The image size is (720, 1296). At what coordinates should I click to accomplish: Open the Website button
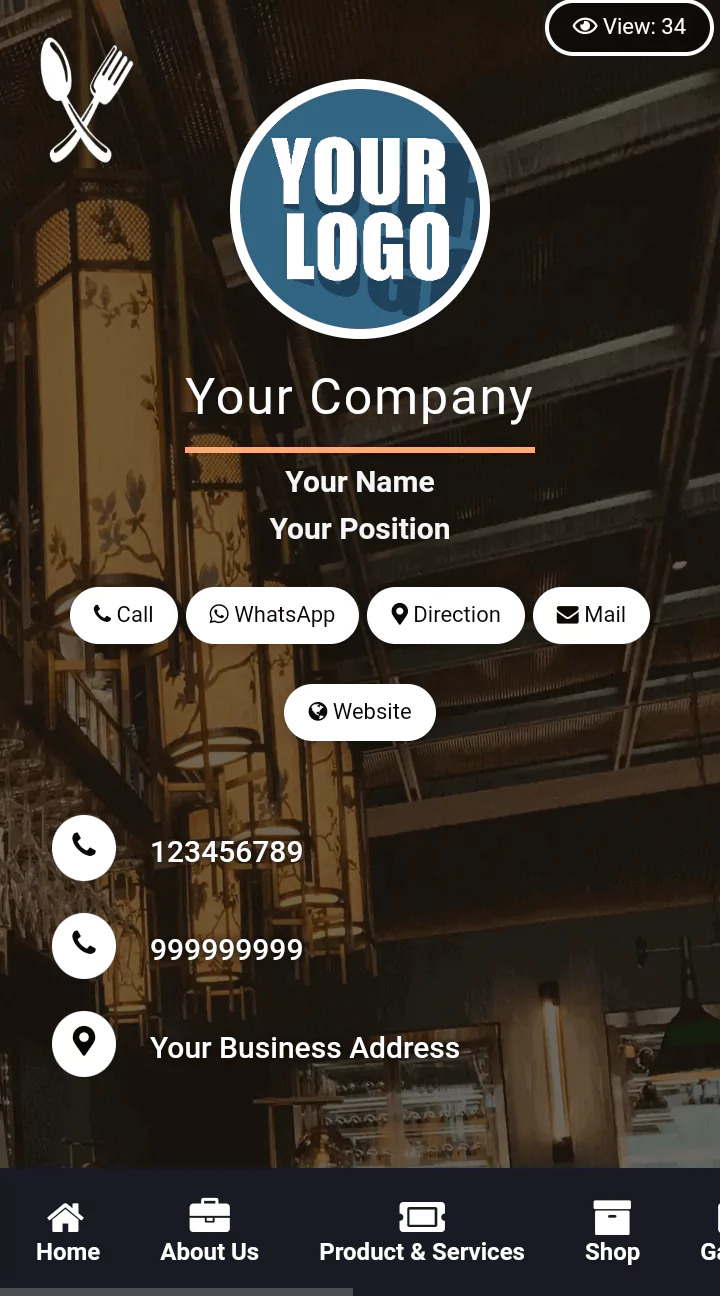360,712
